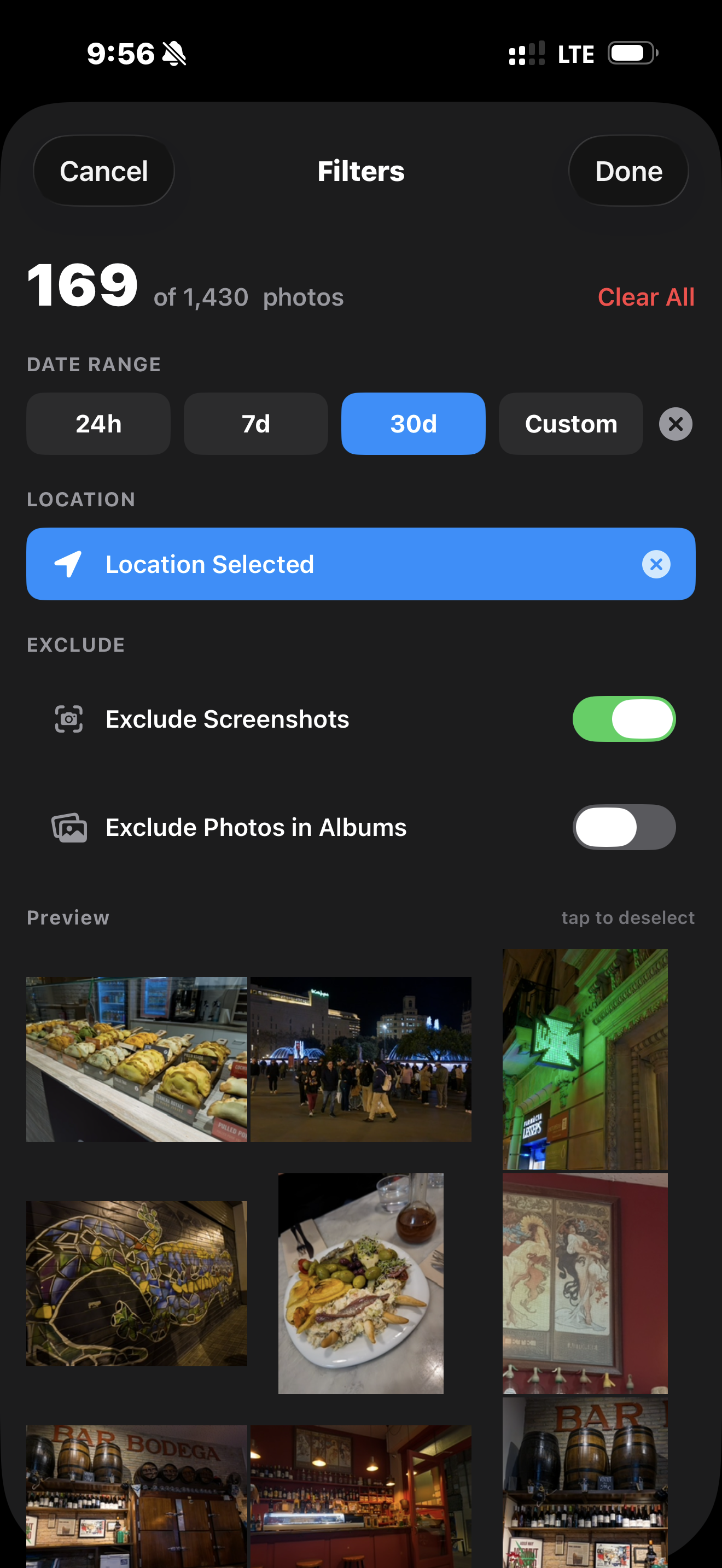Click the photo stack icon beside Exclude Photos in Albums
This screenshot has width=722, height=1568.
pyautogui.click(x=69, y=827)
